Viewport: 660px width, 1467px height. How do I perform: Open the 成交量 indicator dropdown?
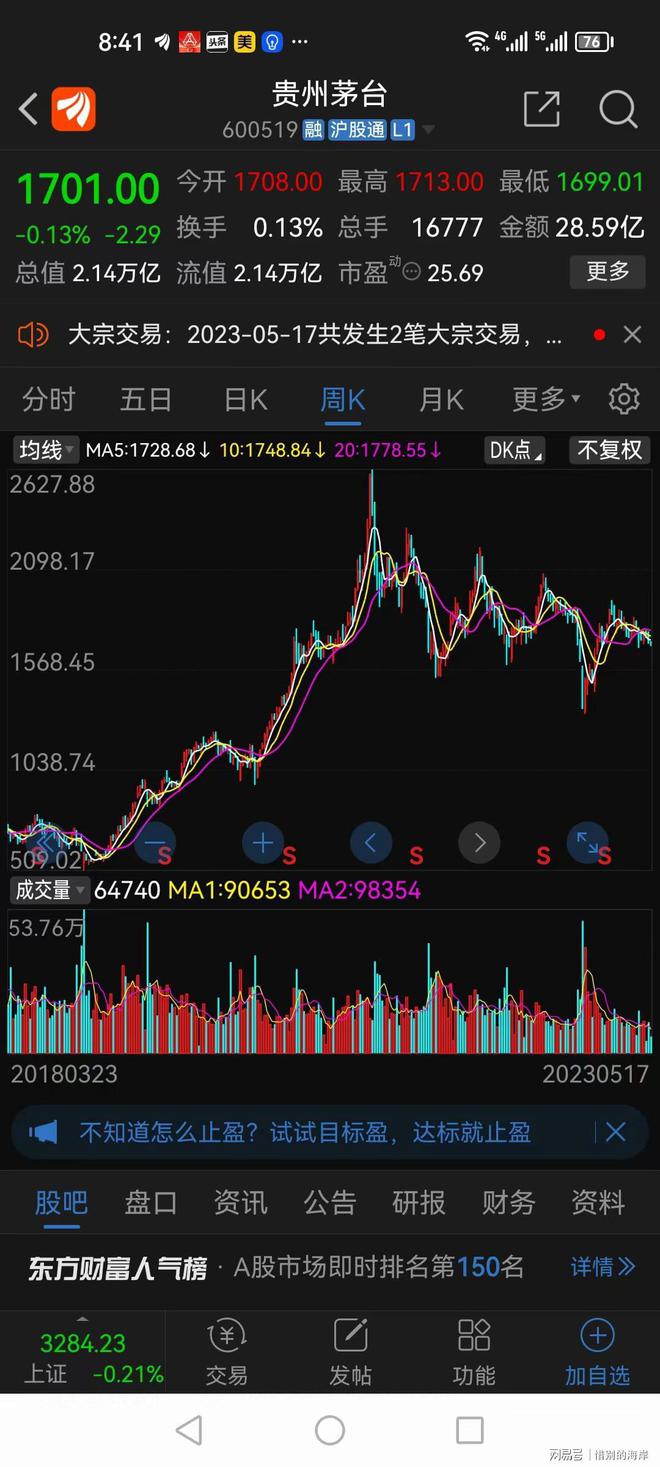point(48,890)
